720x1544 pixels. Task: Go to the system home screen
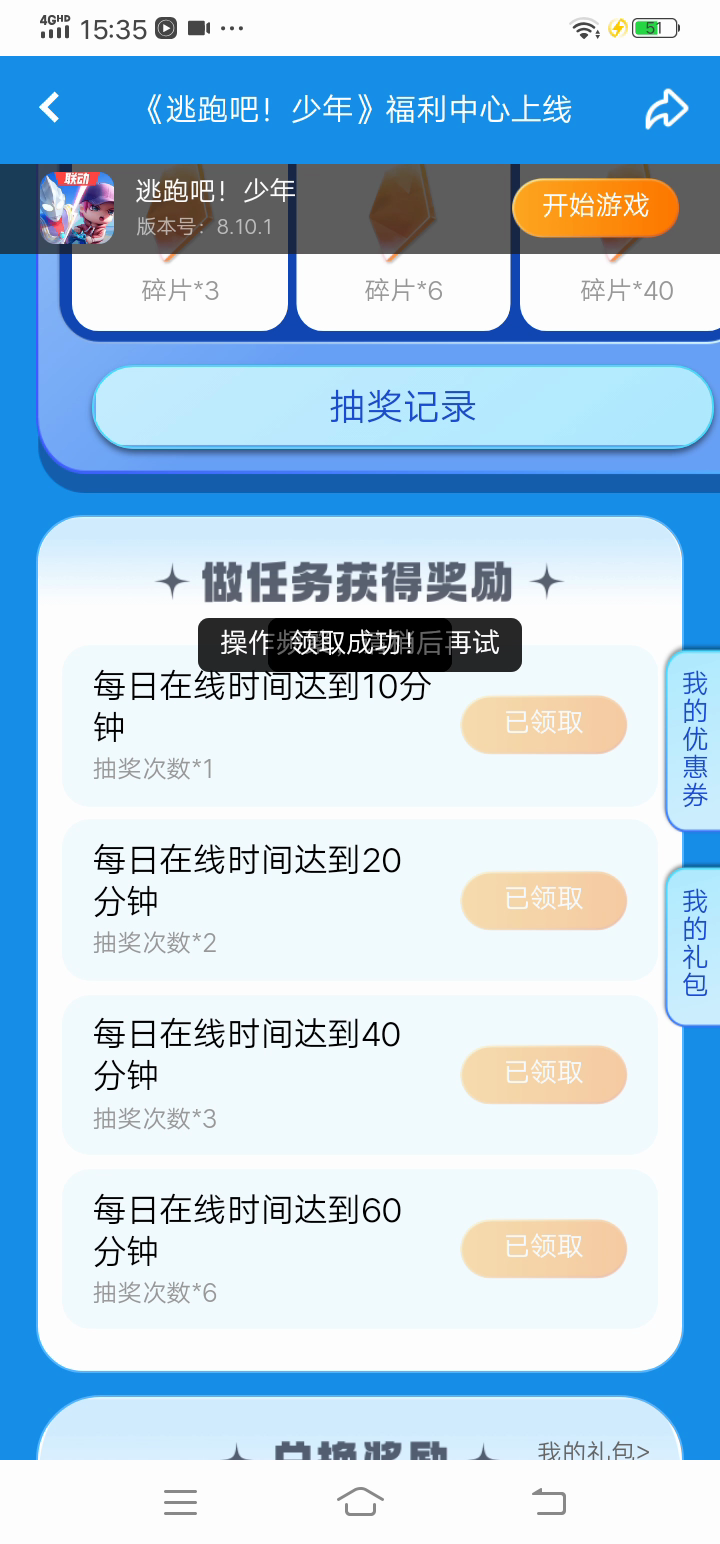point(360,1501)
